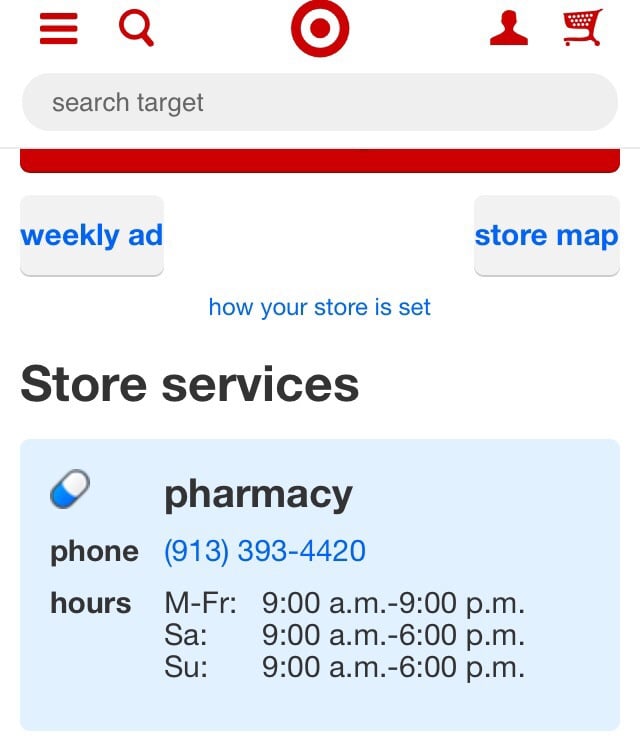Go to Target home via bullseye logo
This screenshot has width=640, height=738.
pyautogui.click(x=320, y=29)
